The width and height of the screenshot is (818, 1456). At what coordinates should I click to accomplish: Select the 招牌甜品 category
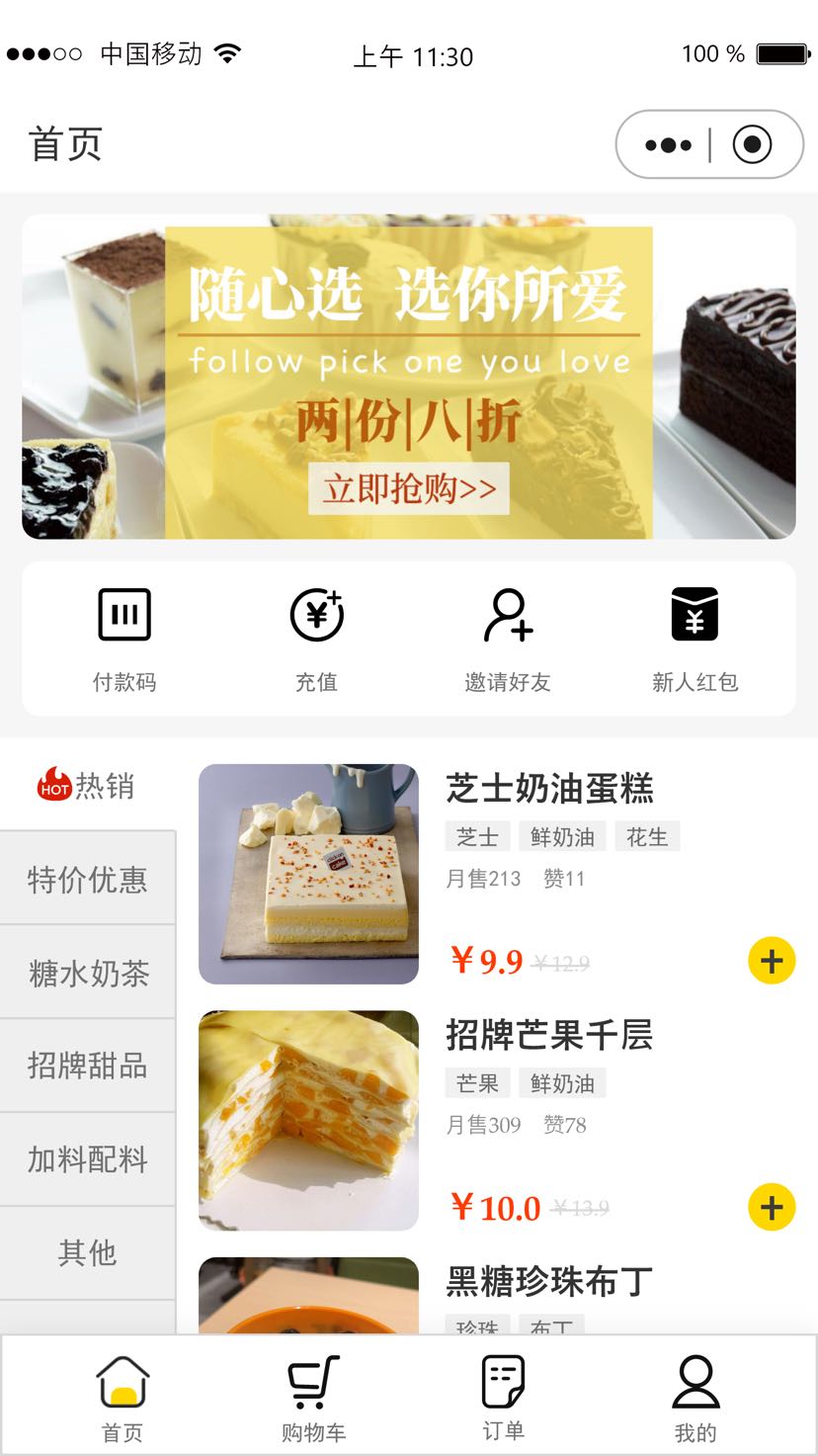coord(87,1066)
